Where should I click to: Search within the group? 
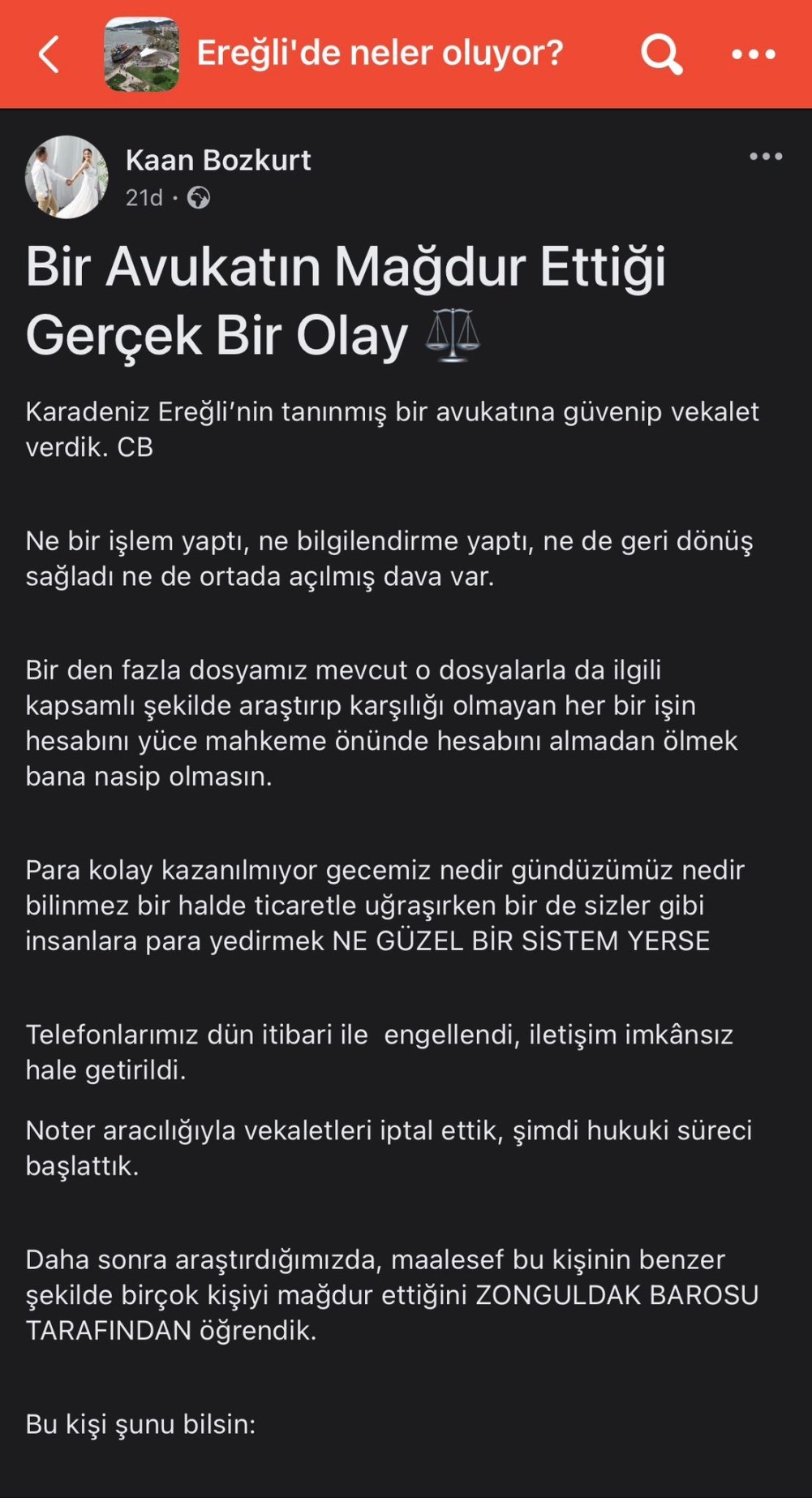point(661,54)
